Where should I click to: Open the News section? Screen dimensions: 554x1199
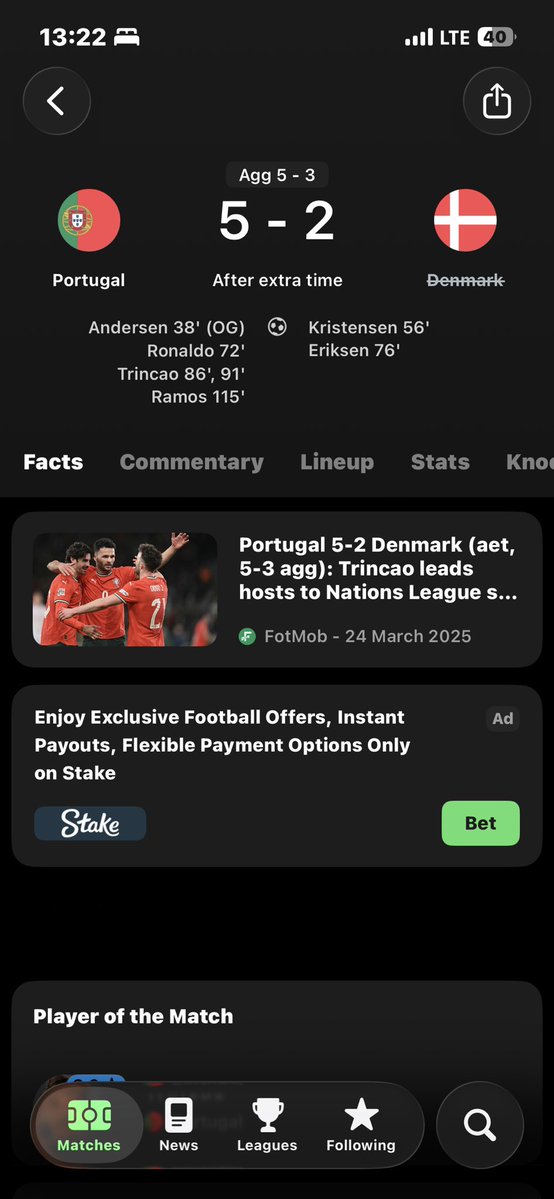178,1126
